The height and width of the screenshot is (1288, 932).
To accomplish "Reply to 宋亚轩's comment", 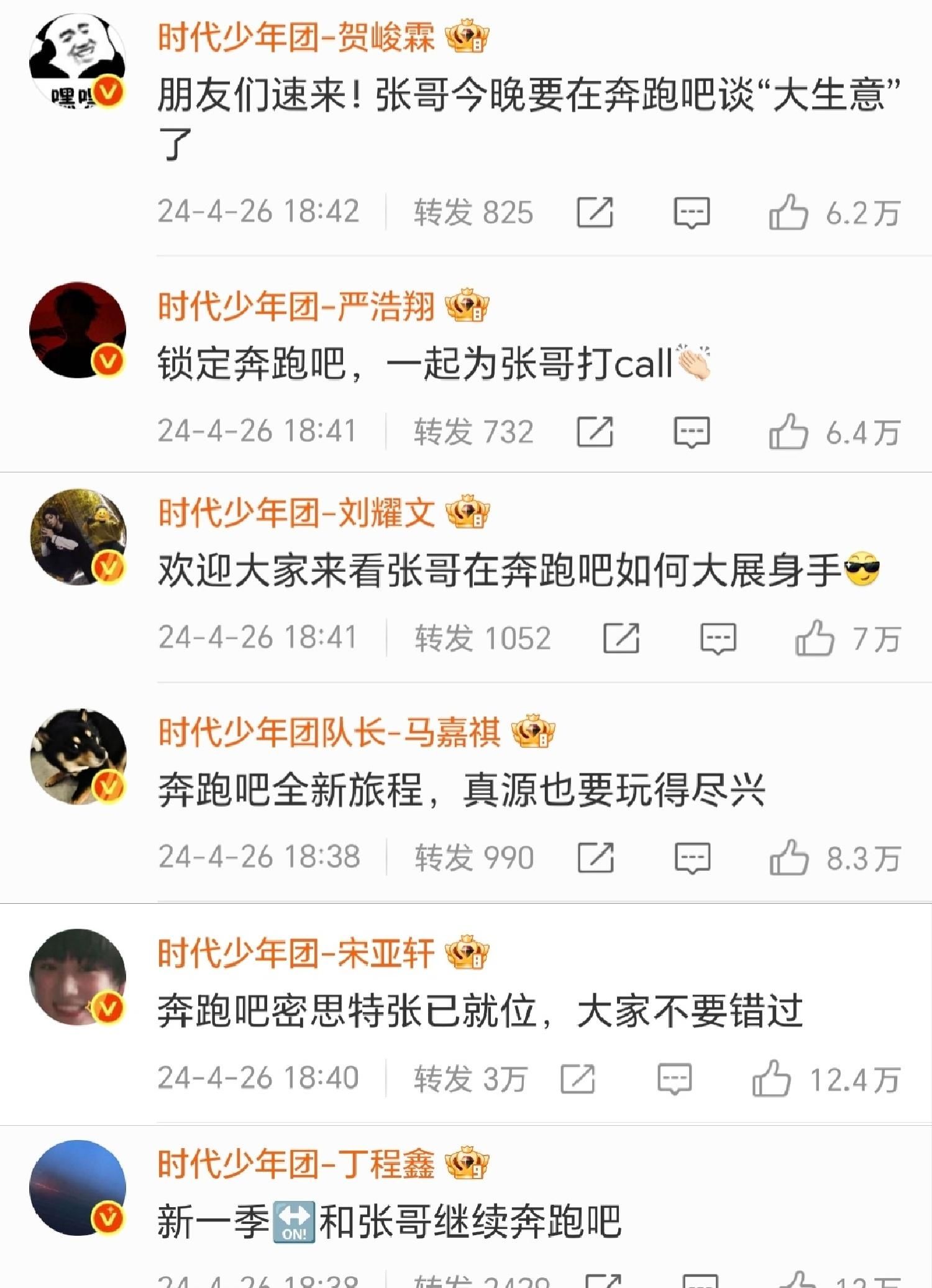I will (x=675, y=1079).
